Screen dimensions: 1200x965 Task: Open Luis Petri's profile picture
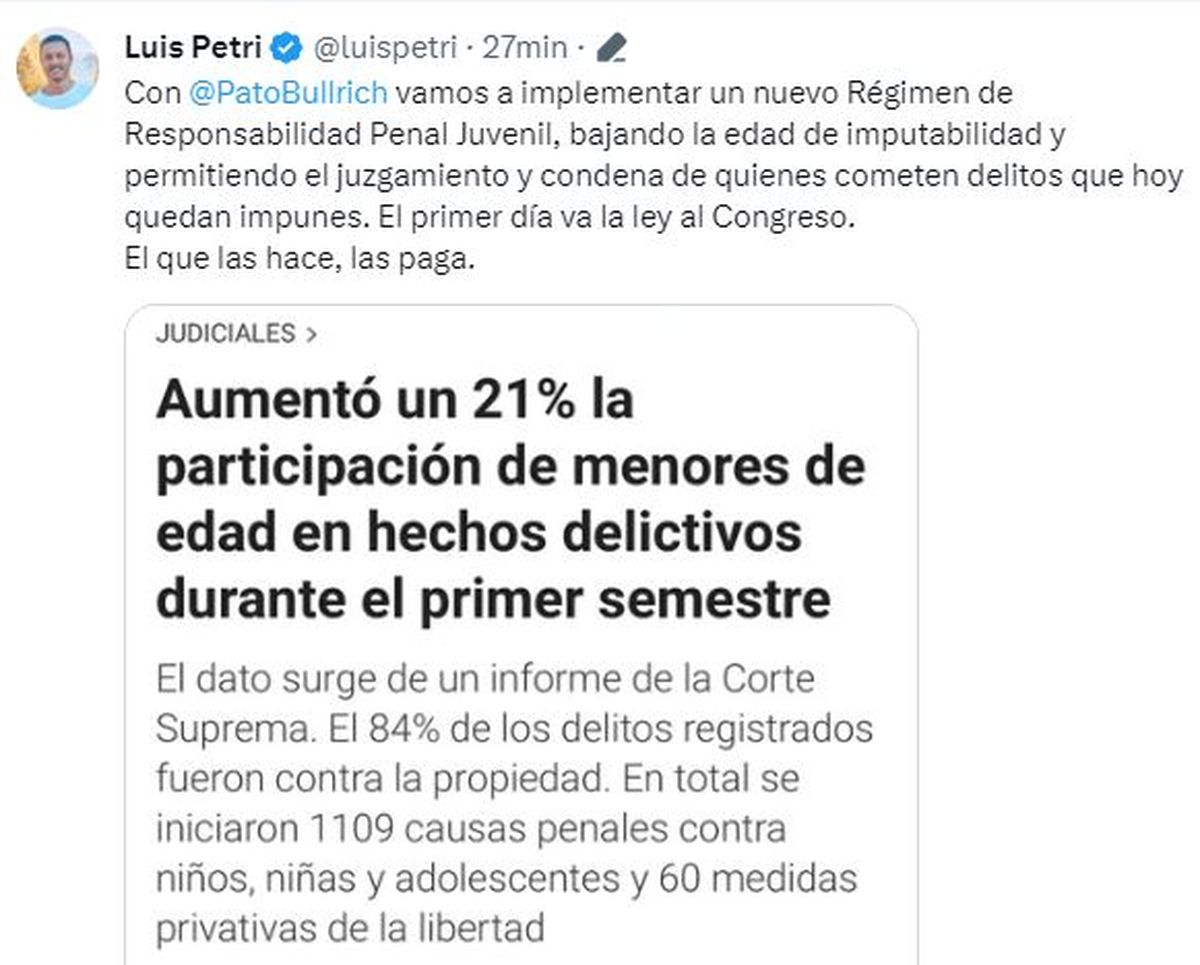click(x=57, y=68)
